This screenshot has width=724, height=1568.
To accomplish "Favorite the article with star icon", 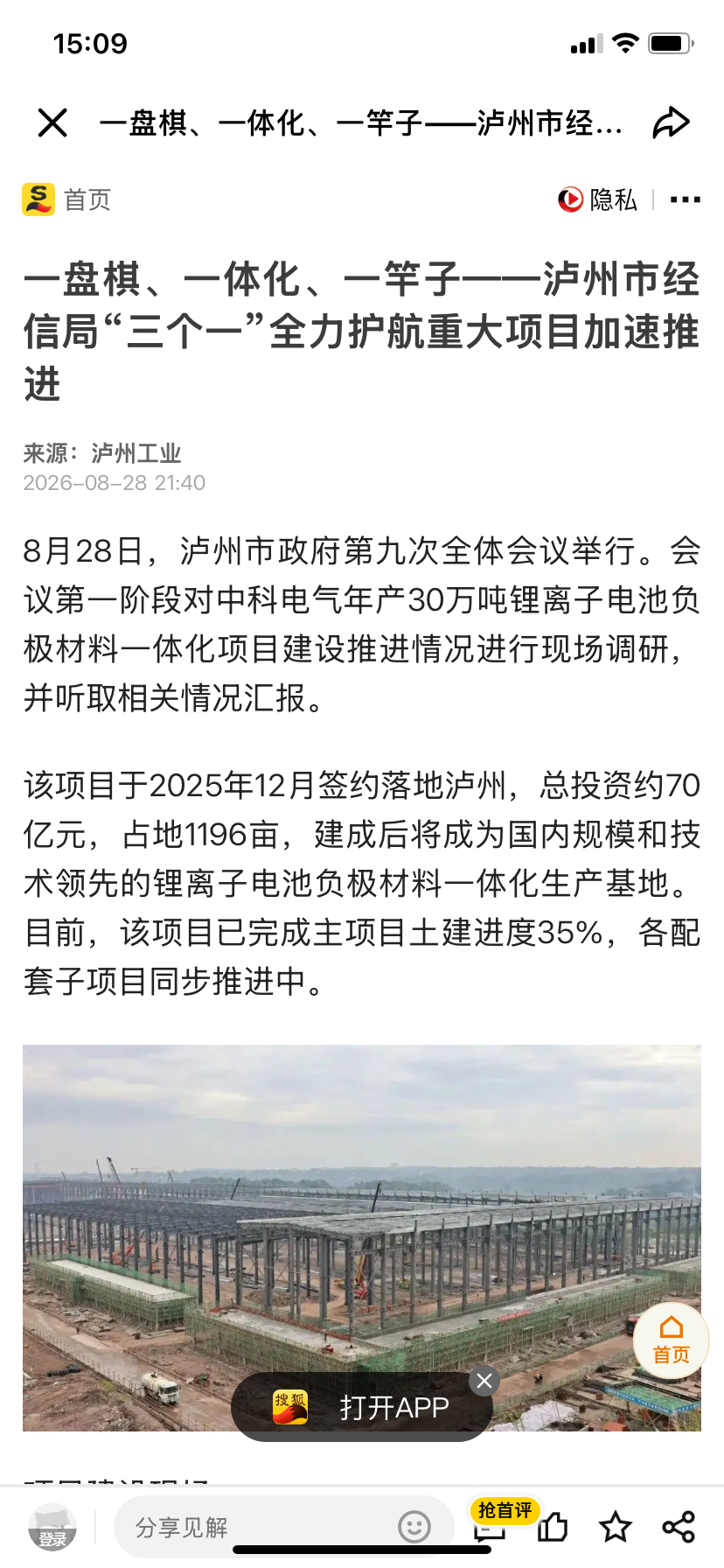I will pos(616,1527).
